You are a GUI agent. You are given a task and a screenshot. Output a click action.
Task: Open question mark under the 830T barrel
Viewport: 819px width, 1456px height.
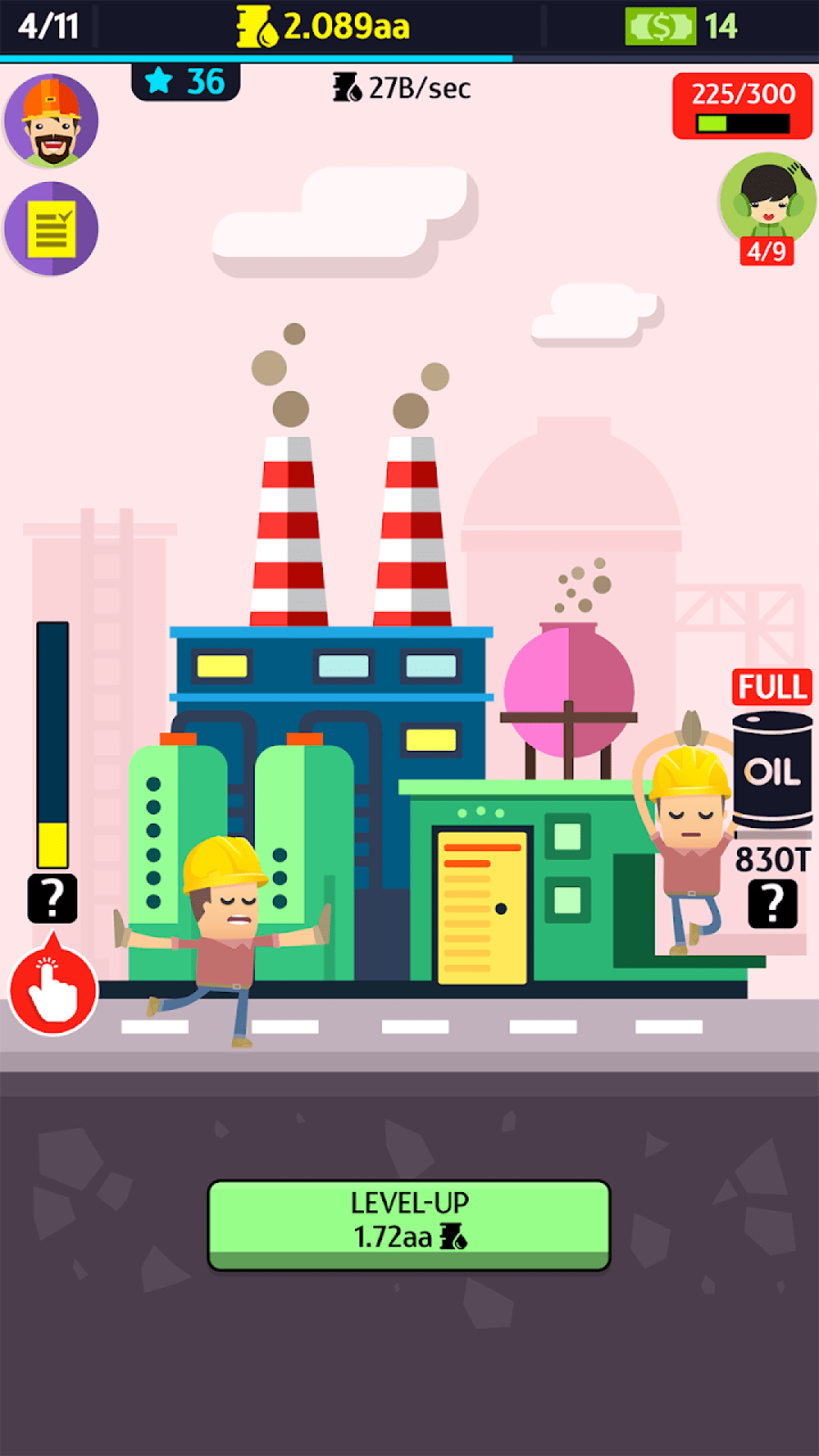(772, 904)
